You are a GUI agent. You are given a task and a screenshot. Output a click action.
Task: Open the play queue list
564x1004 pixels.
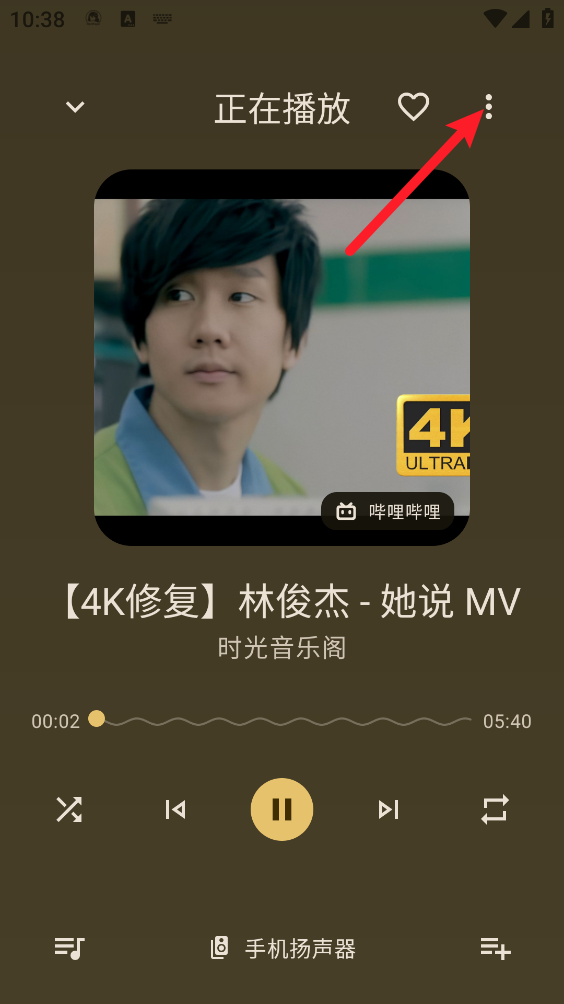point(69,948)
